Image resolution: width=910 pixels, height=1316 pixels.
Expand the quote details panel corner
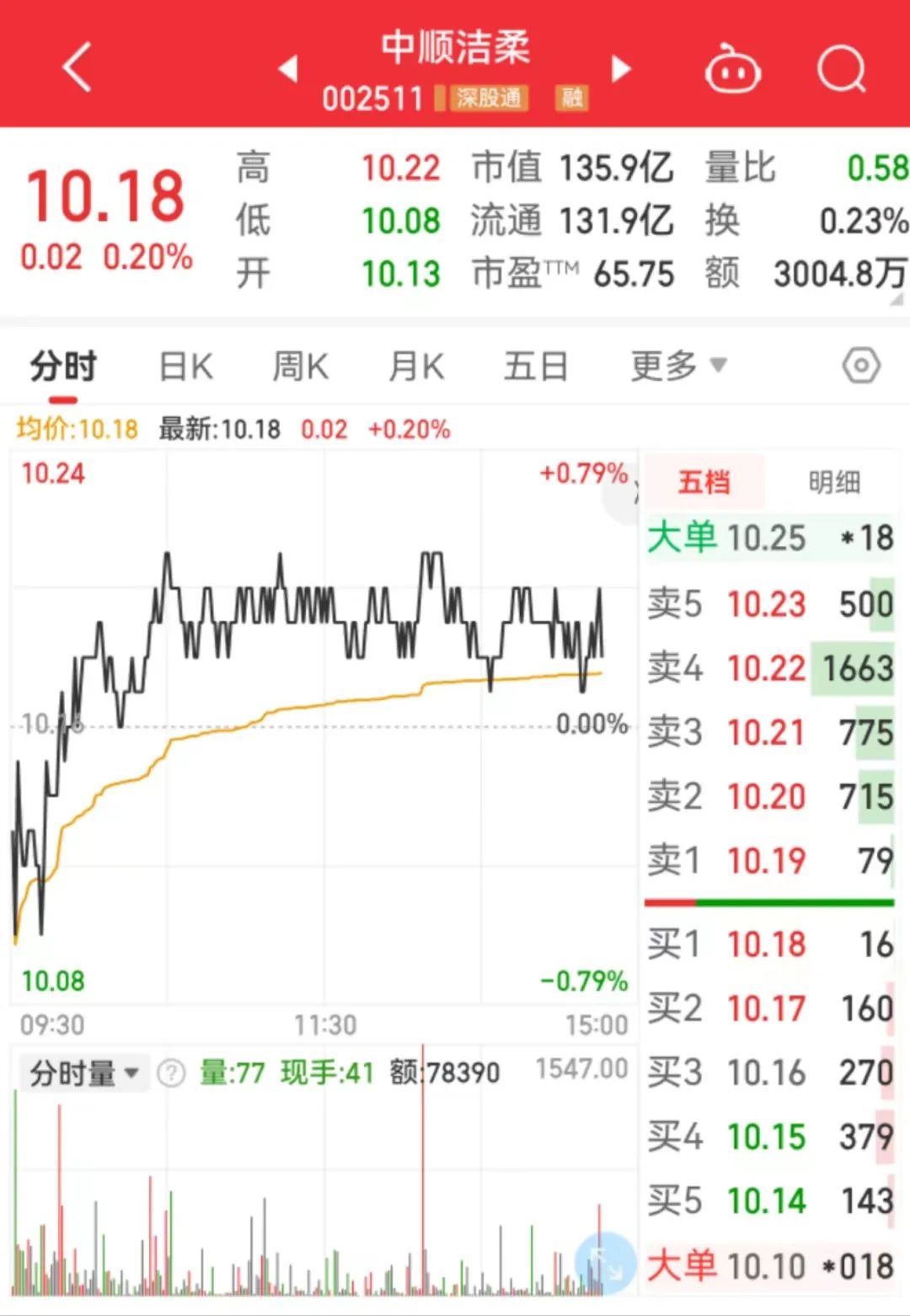[897, 299]
